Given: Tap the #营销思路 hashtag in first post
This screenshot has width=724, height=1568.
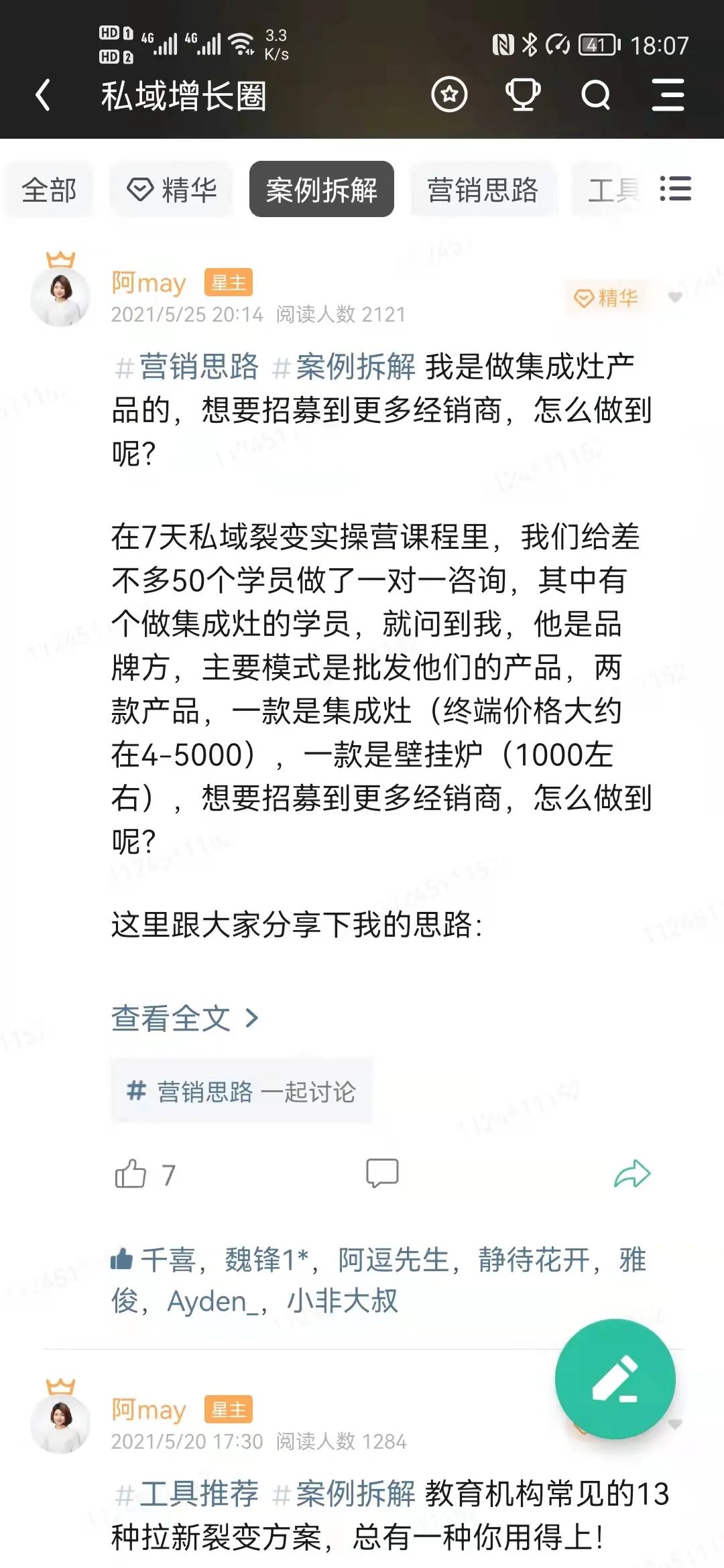Looking at the screenshot, I should (x=186, y=367).
